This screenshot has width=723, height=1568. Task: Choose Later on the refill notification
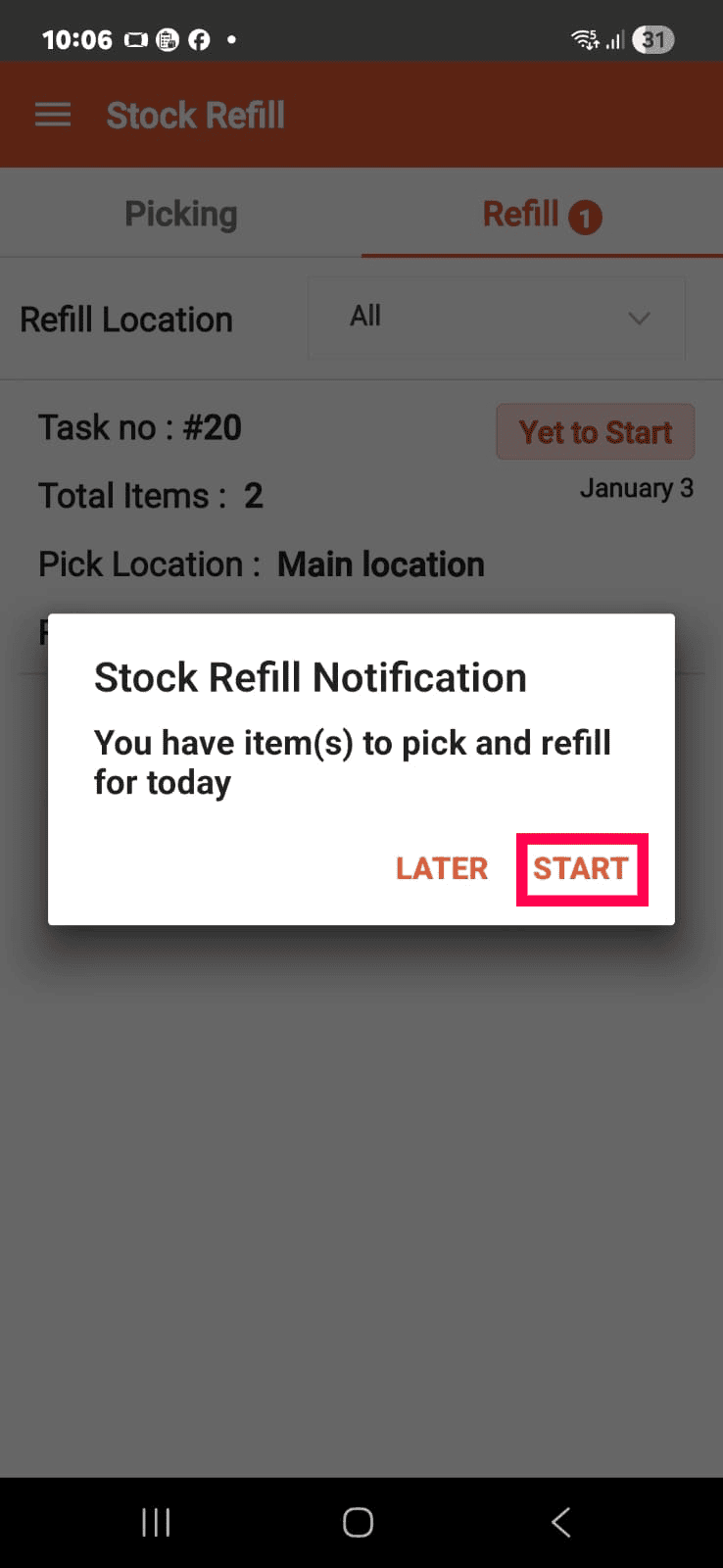[x=441, y=869]
